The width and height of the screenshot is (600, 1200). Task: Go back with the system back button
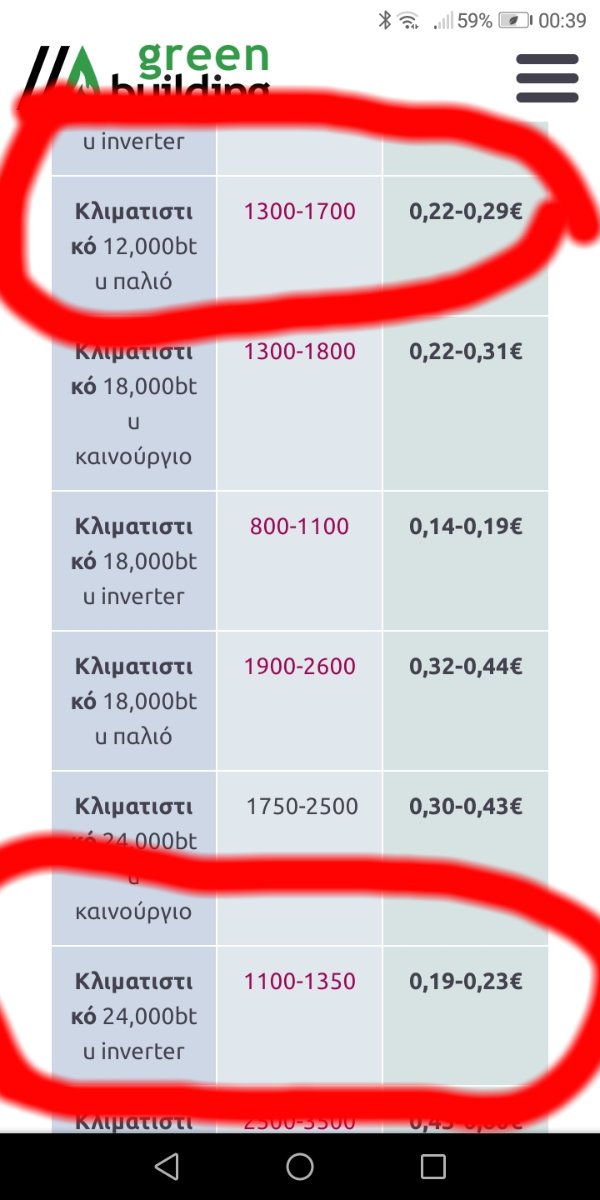(166, 1166)
